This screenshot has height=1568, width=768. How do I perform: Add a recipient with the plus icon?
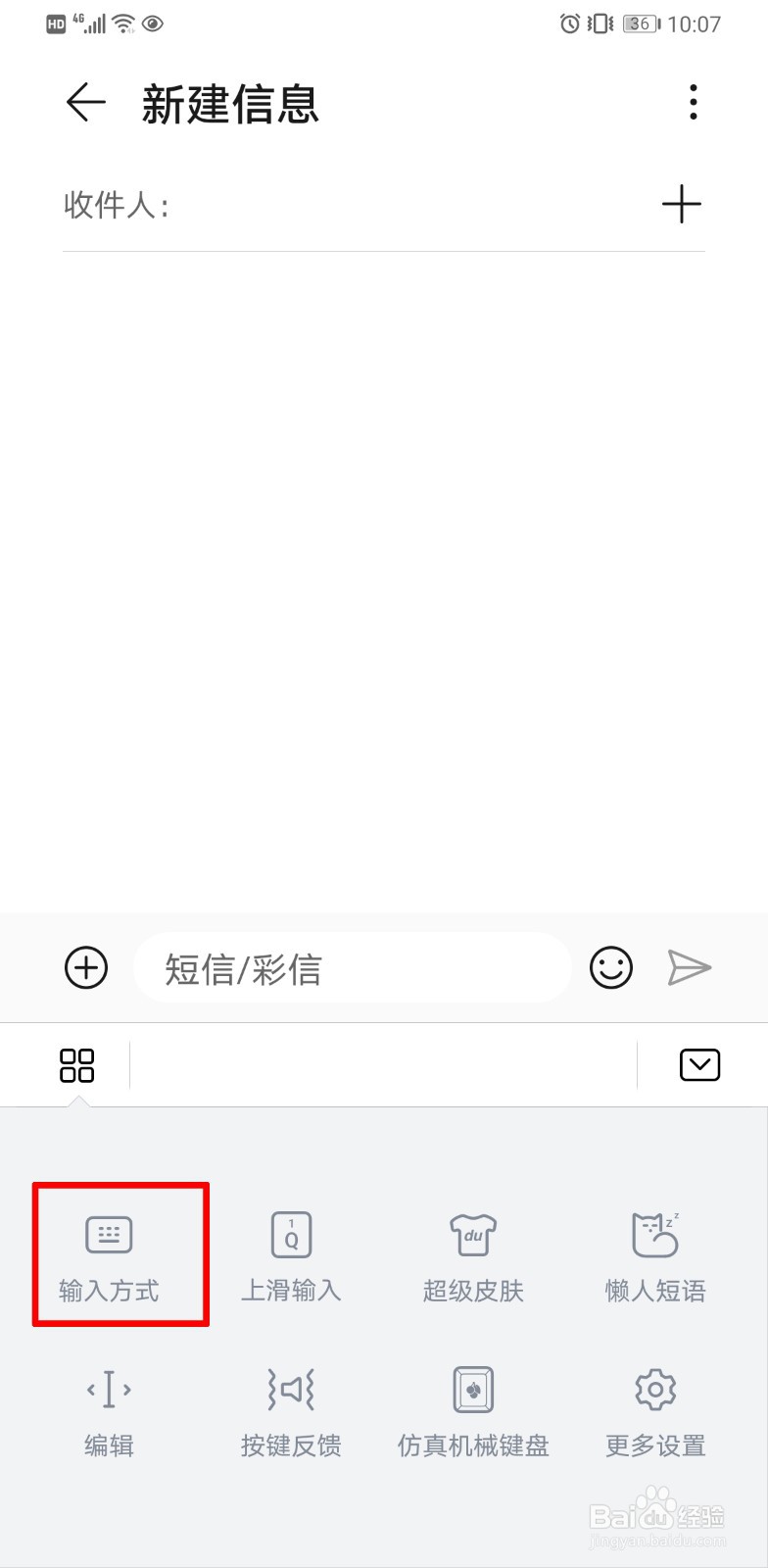[x=682, y=204]
